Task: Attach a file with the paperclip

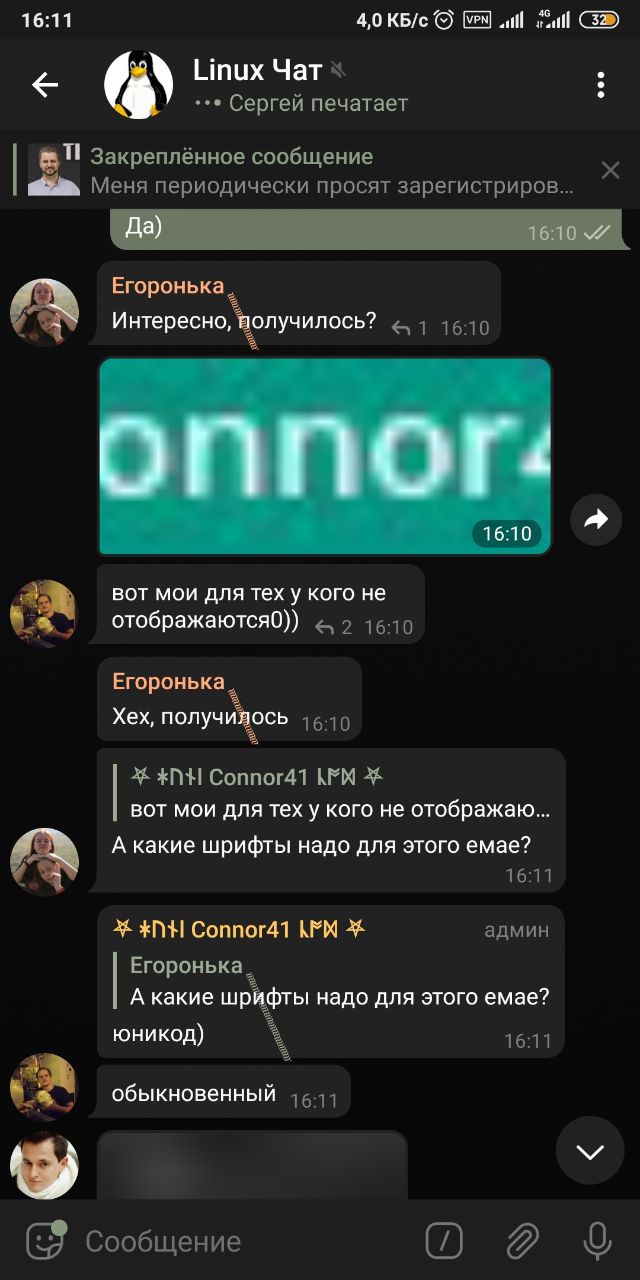Action: [521, 1241]
